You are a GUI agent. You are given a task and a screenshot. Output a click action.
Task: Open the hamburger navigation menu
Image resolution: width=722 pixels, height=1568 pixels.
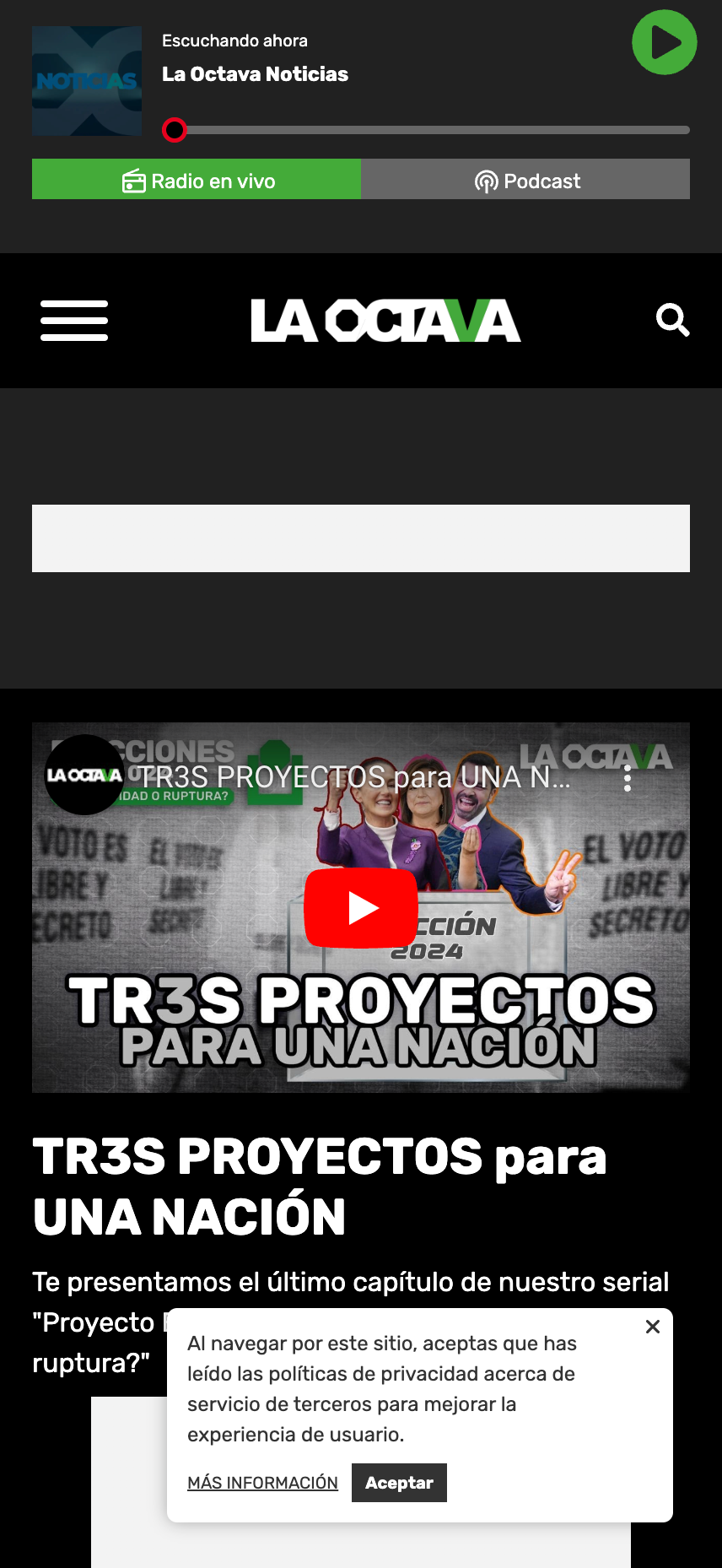point(74,321)
